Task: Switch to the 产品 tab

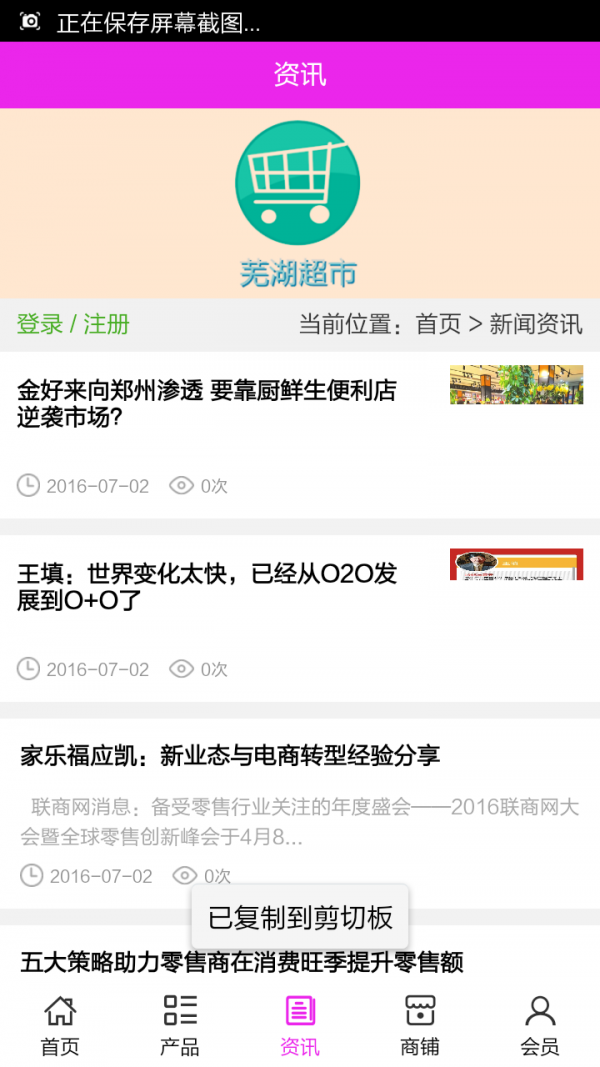Action: click(x=180, y=1025)
